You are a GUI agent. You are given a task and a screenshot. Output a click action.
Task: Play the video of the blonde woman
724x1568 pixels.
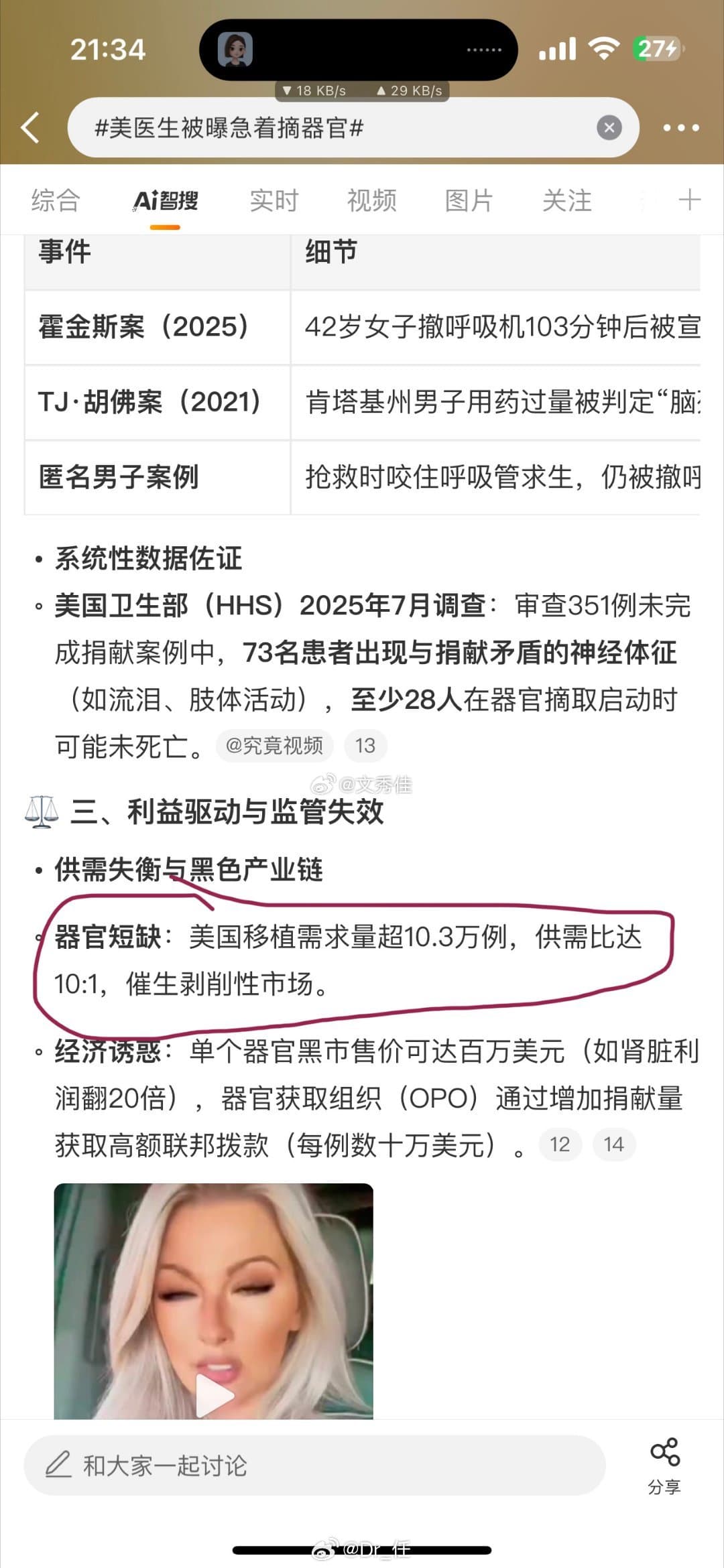click(214, 1394)
